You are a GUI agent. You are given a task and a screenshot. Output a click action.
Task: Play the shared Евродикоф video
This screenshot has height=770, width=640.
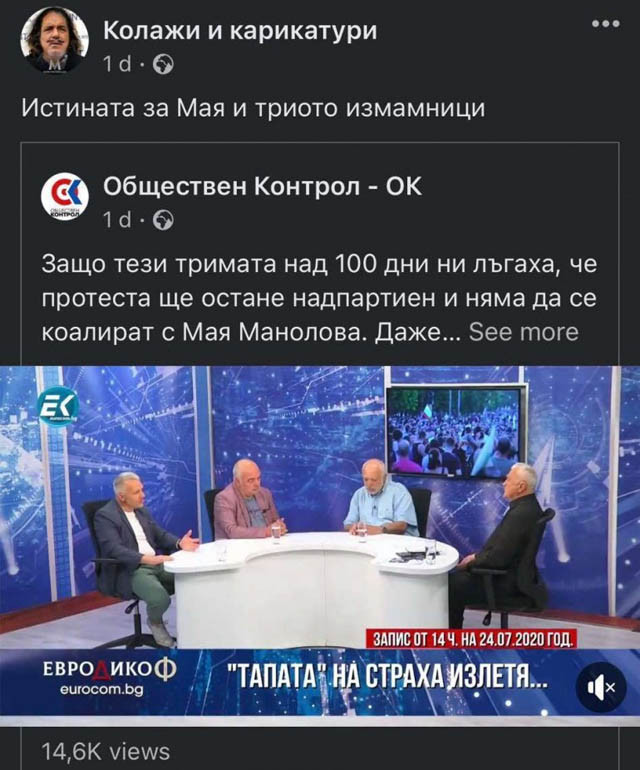click(x=320, y=520)
